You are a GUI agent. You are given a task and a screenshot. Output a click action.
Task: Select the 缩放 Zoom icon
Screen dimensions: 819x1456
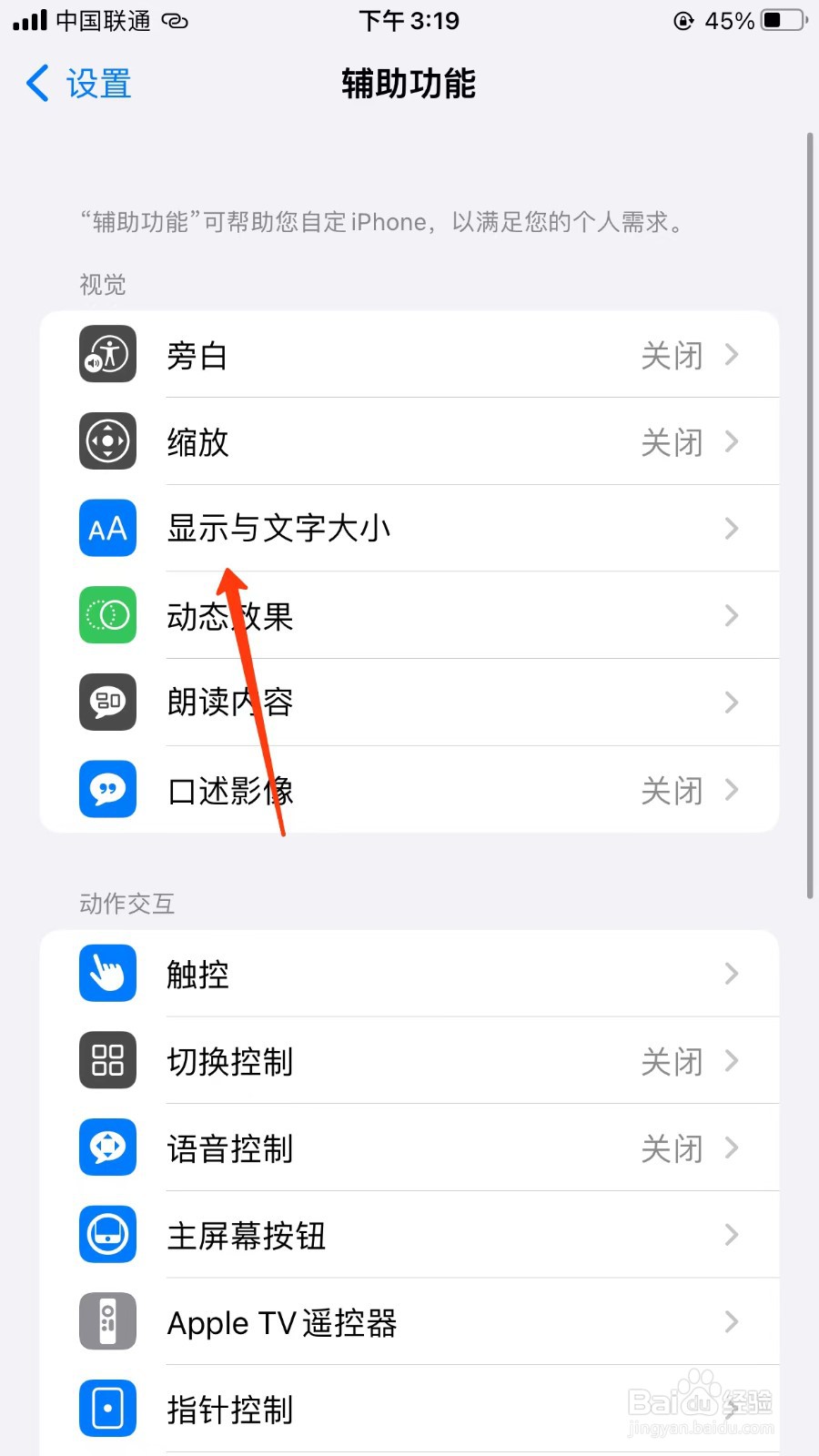(106, 441)
